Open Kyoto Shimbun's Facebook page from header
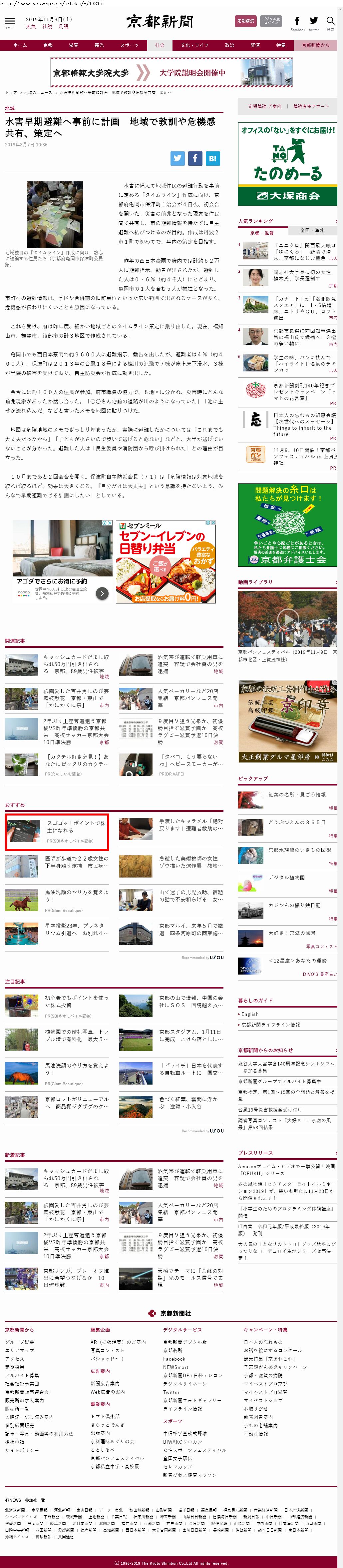This screenshot has height=1568, width=343. click(297, 22)
